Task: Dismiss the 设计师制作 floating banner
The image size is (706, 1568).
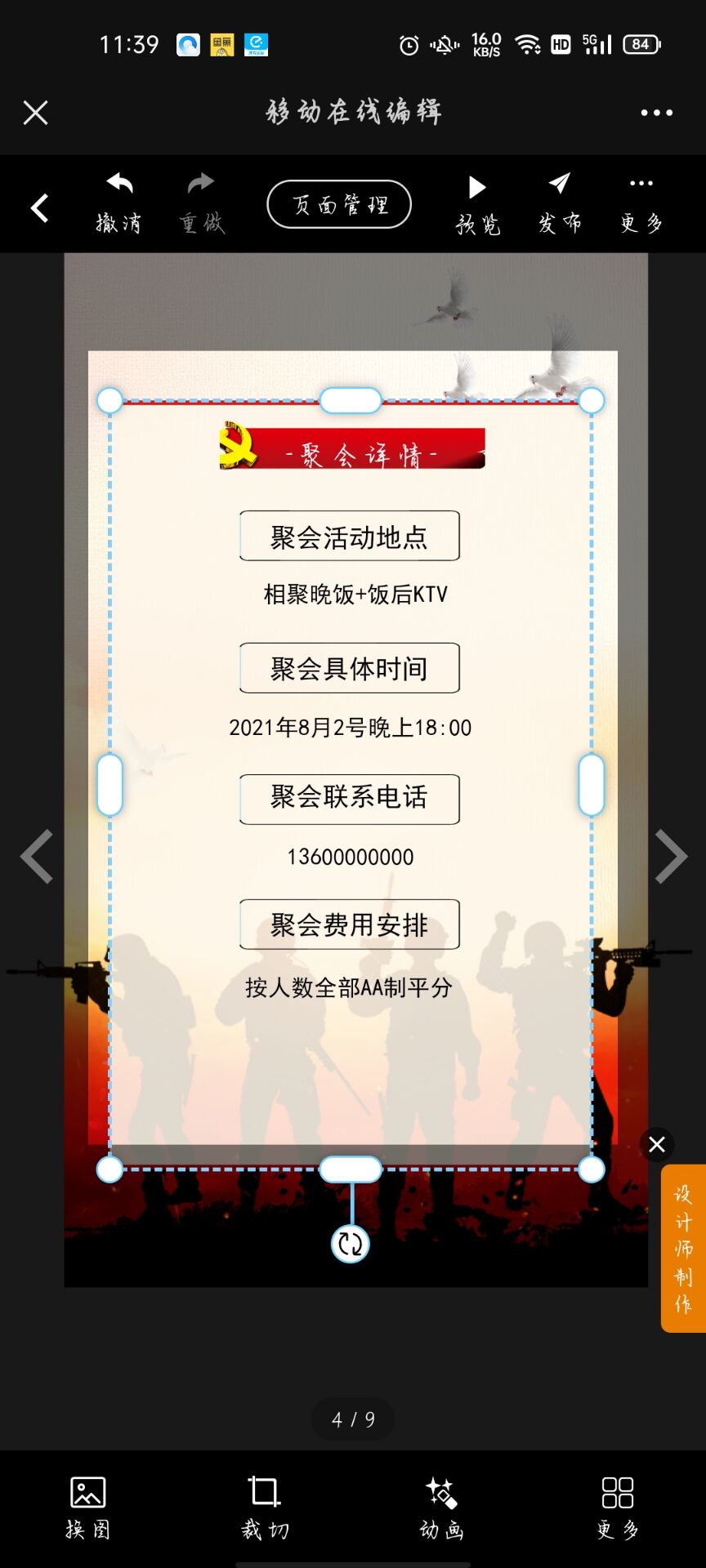Action: pyautogui.click(x=657, y=1145)
